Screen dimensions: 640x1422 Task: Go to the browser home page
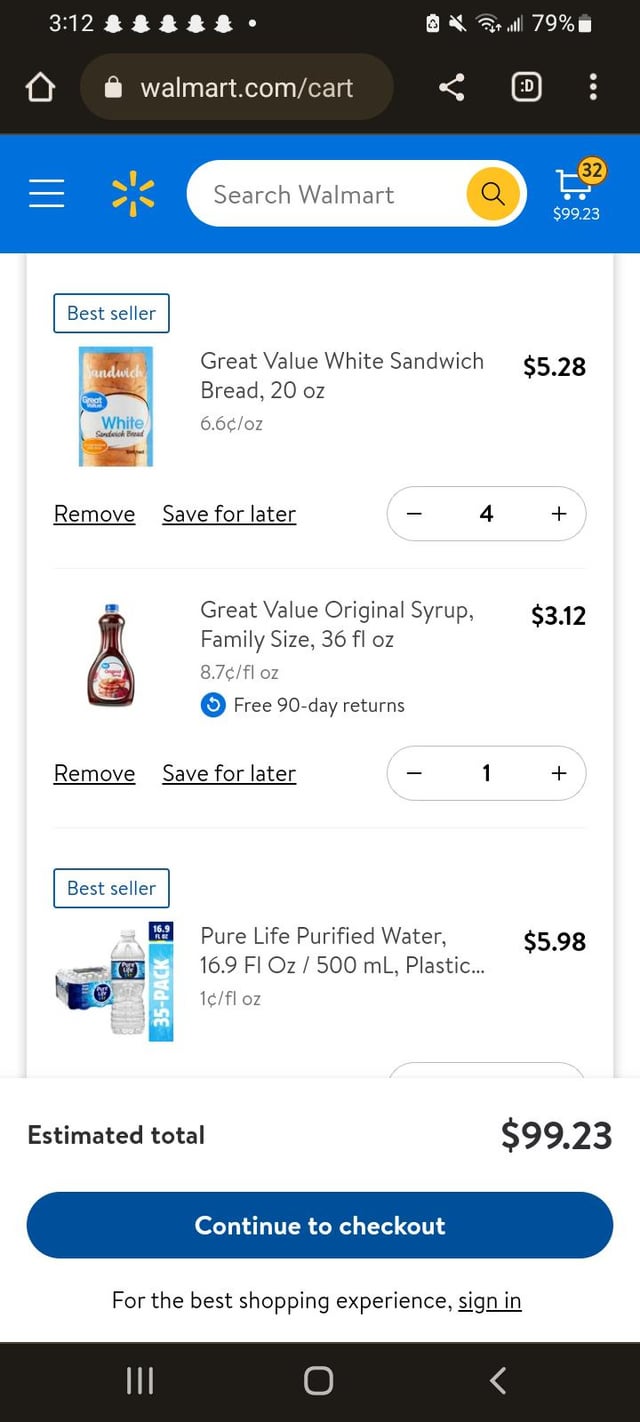point(40,88)
